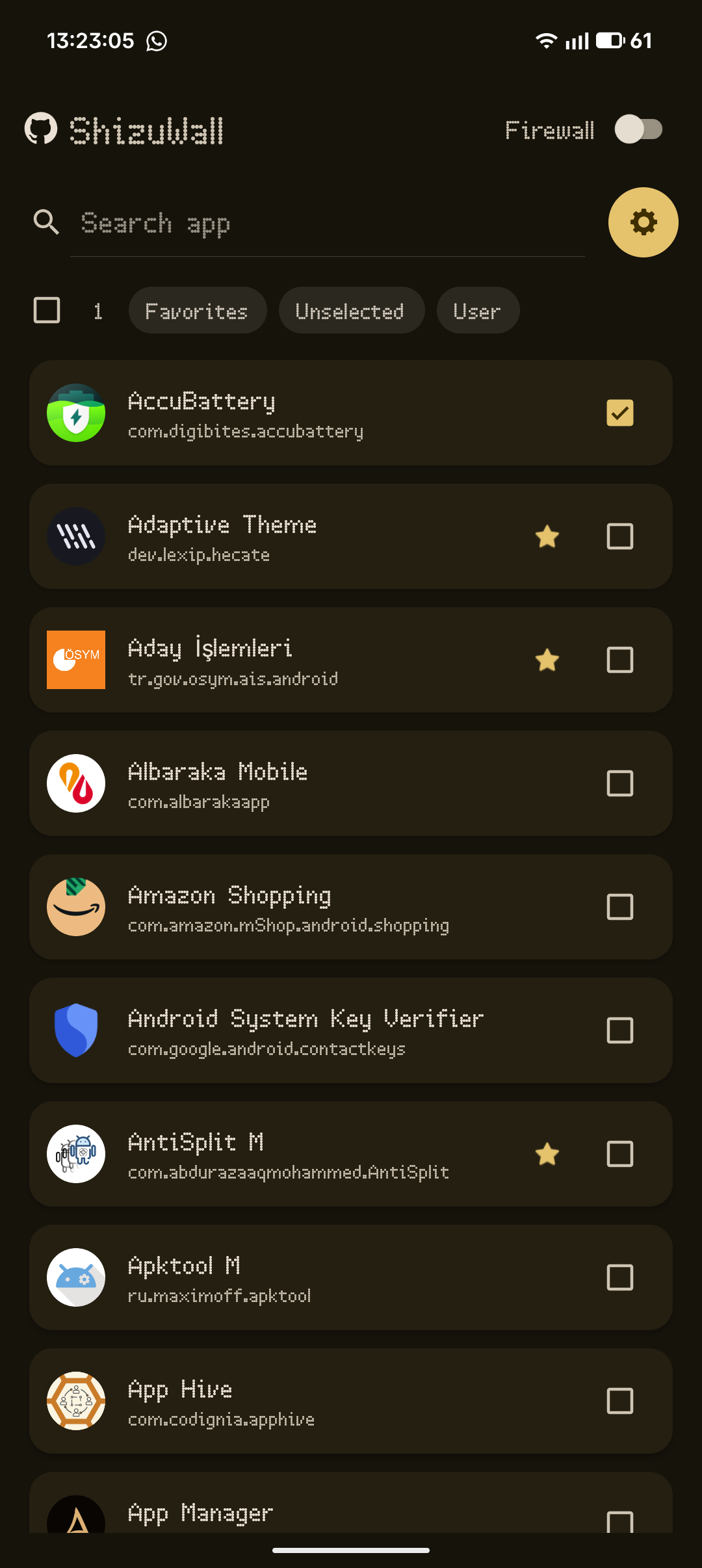
Task: Open the AccuBattery app icon
Action: [76, 412]
